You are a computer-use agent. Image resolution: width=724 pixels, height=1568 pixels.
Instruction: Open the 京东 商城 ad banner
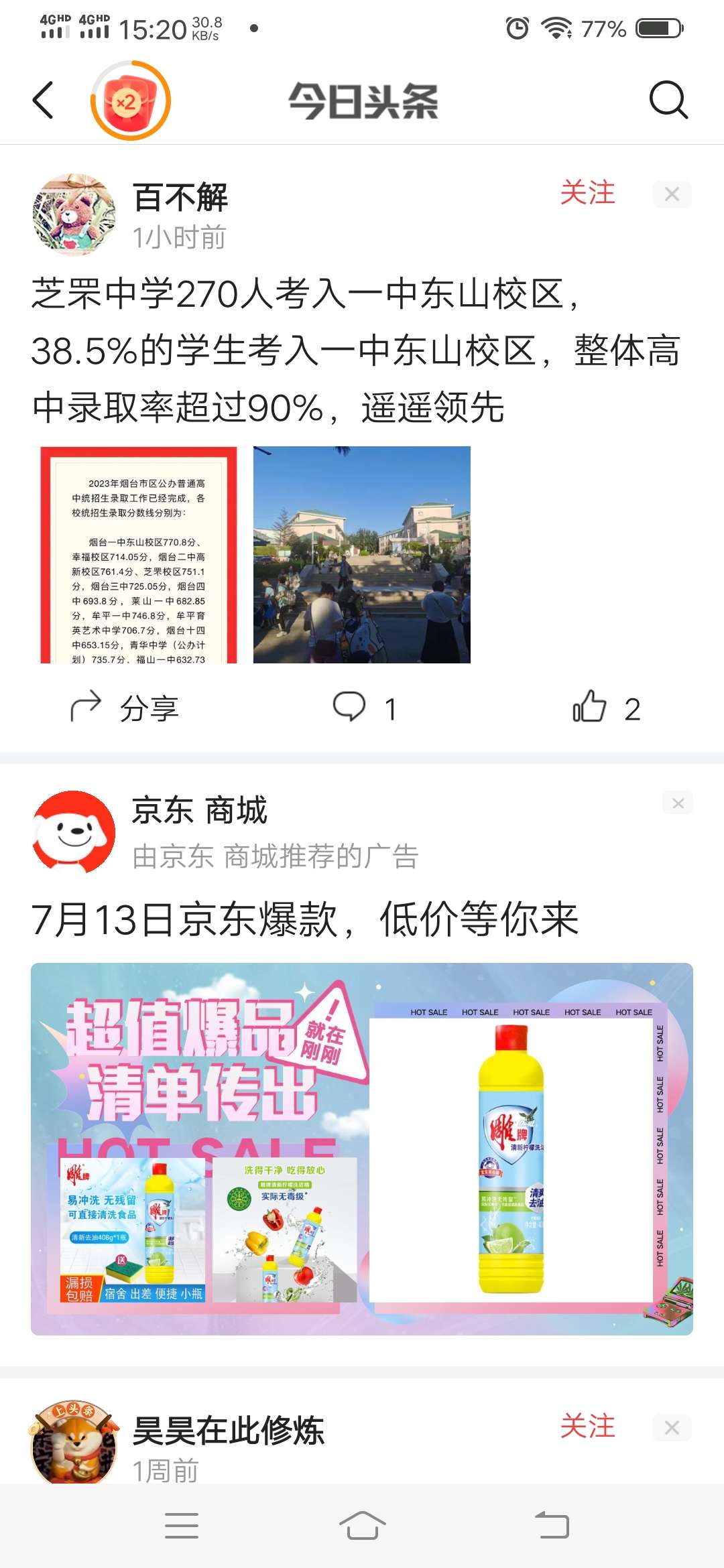click(x=362, y=1149)
